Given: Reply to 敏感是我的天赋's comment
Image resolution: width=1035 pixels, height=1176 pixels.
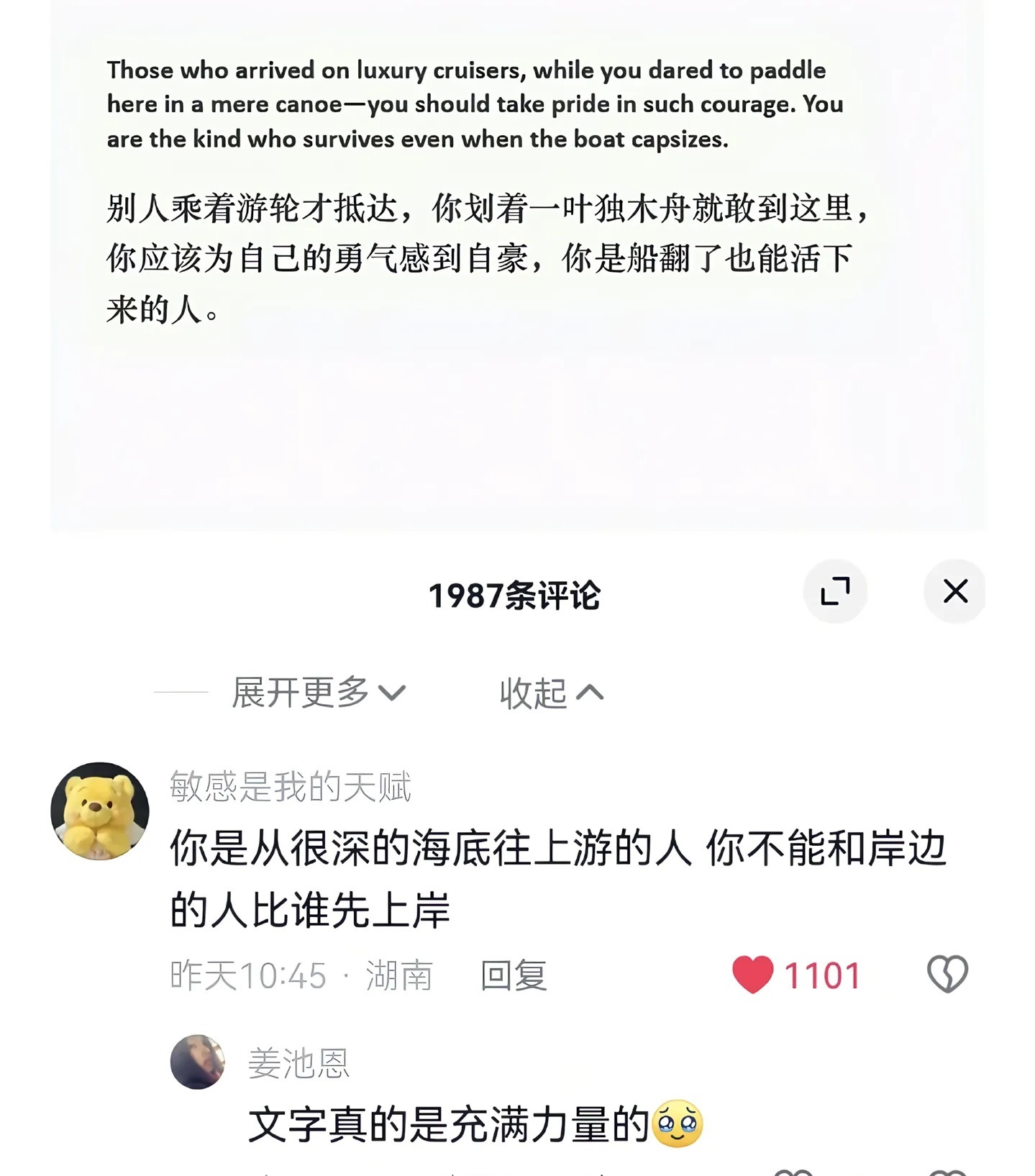Looking at the screenshot, I should pyautogui.click(x=513, y=976).
